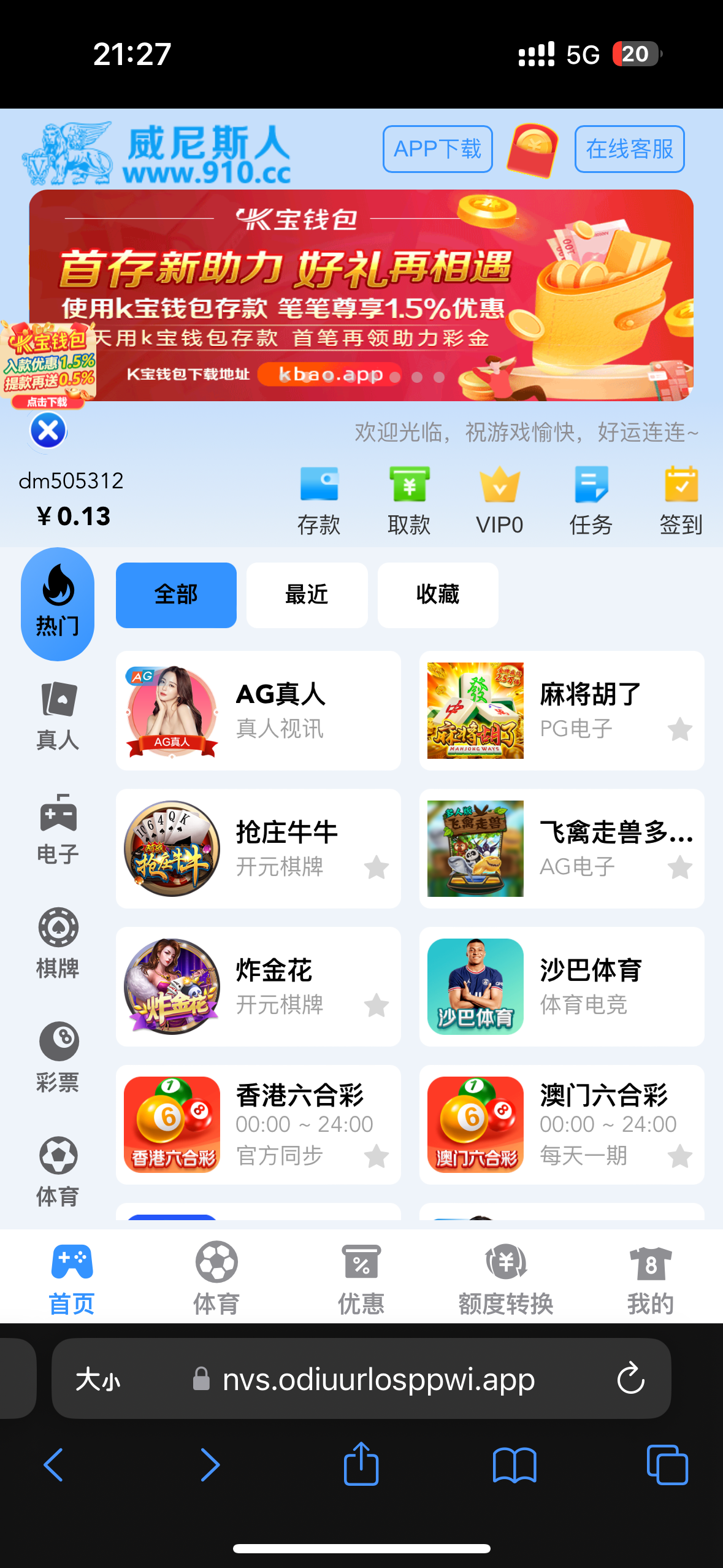Viewport: 723px width, 1568px height.
Task: Open the 沙巴体育 card
Action: point(561,986)
